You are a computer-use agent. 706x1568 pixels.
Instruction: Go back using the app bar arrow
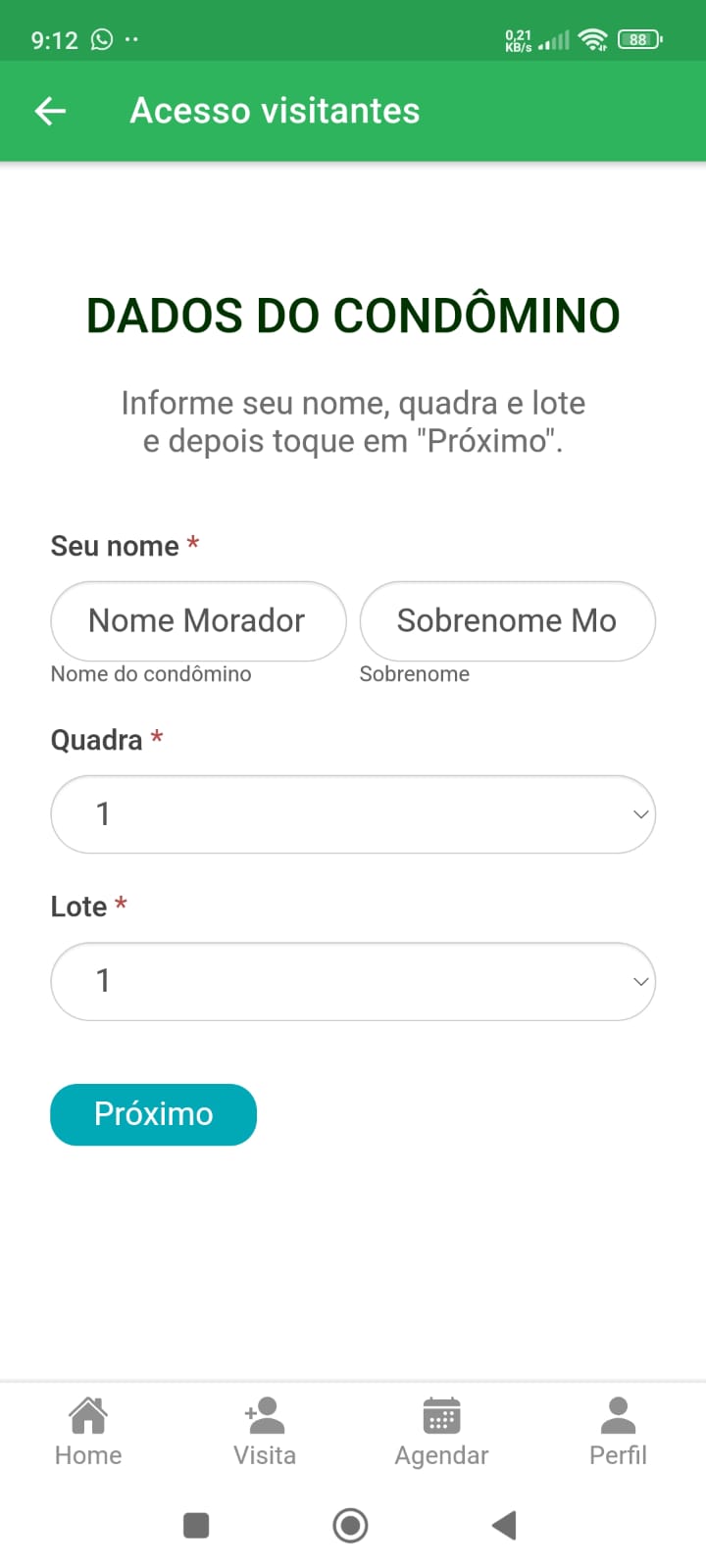pos(50,111)
